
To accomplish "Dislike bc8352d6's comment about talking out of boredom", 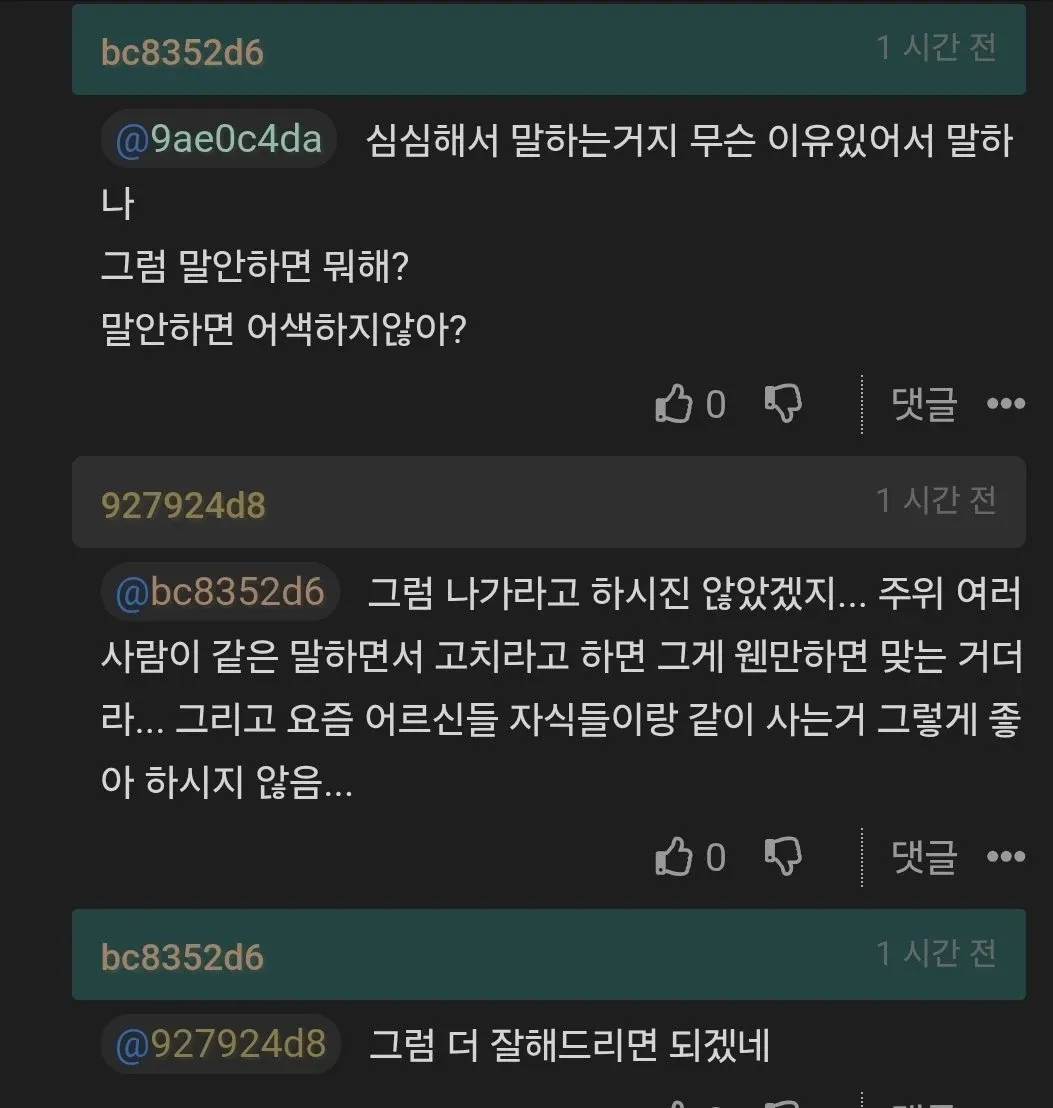I will click(783, 403).
